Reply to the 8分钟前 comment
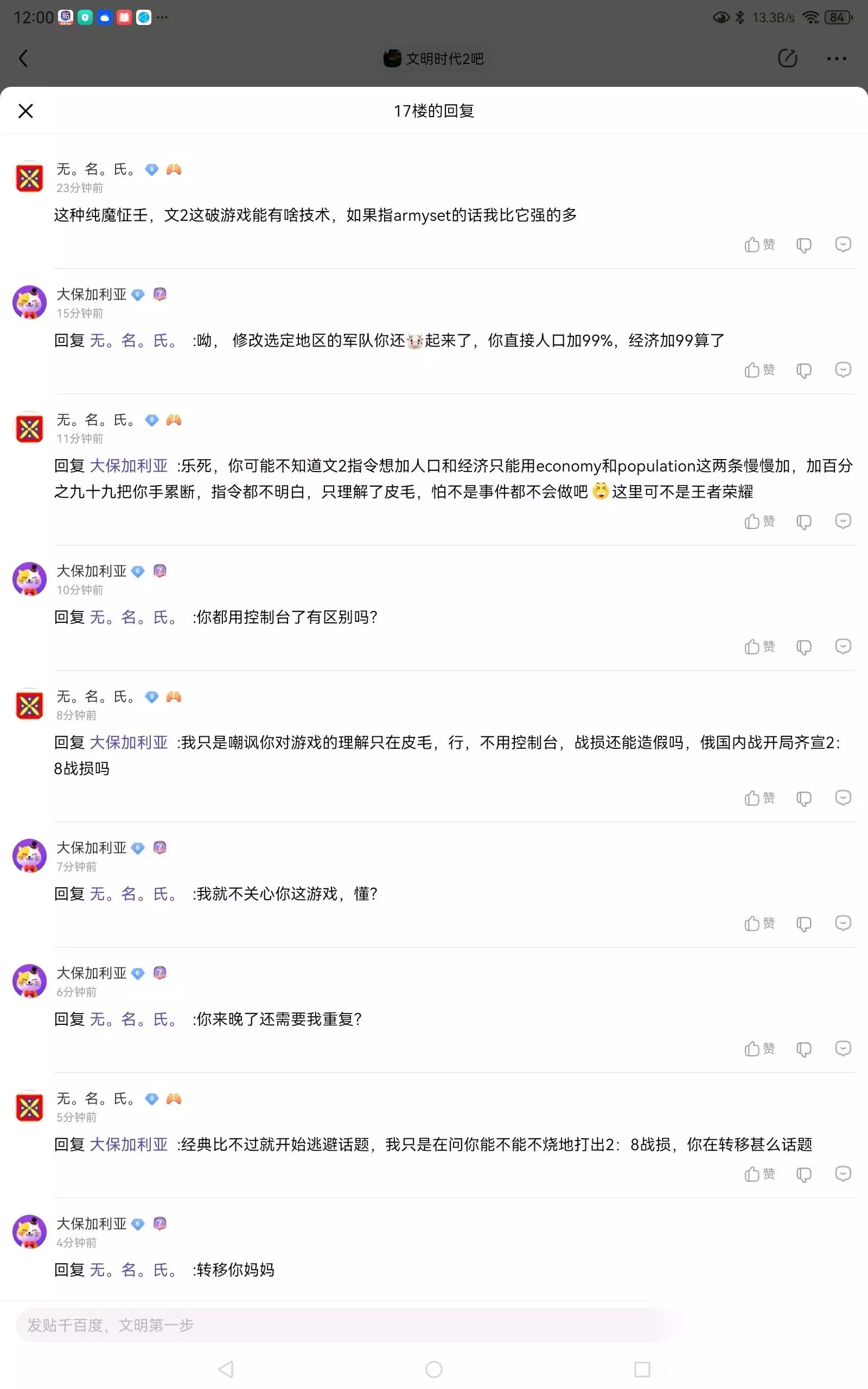This screenshot has height=1389, width=868. pyautogui.click(x=843, y=798)
